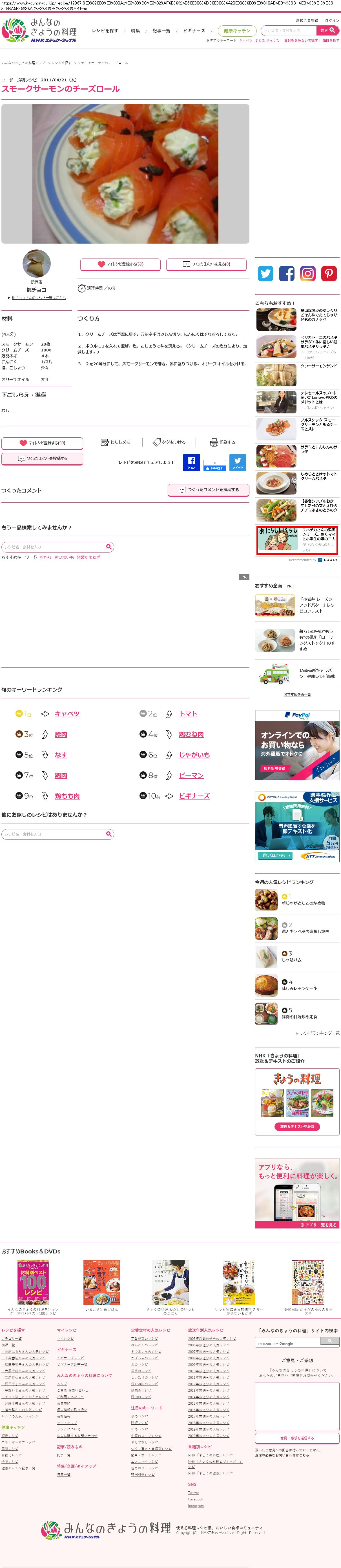Open the Pinterest icon in the sidebar
The image size is (341, 1568).
click(329, 274)
